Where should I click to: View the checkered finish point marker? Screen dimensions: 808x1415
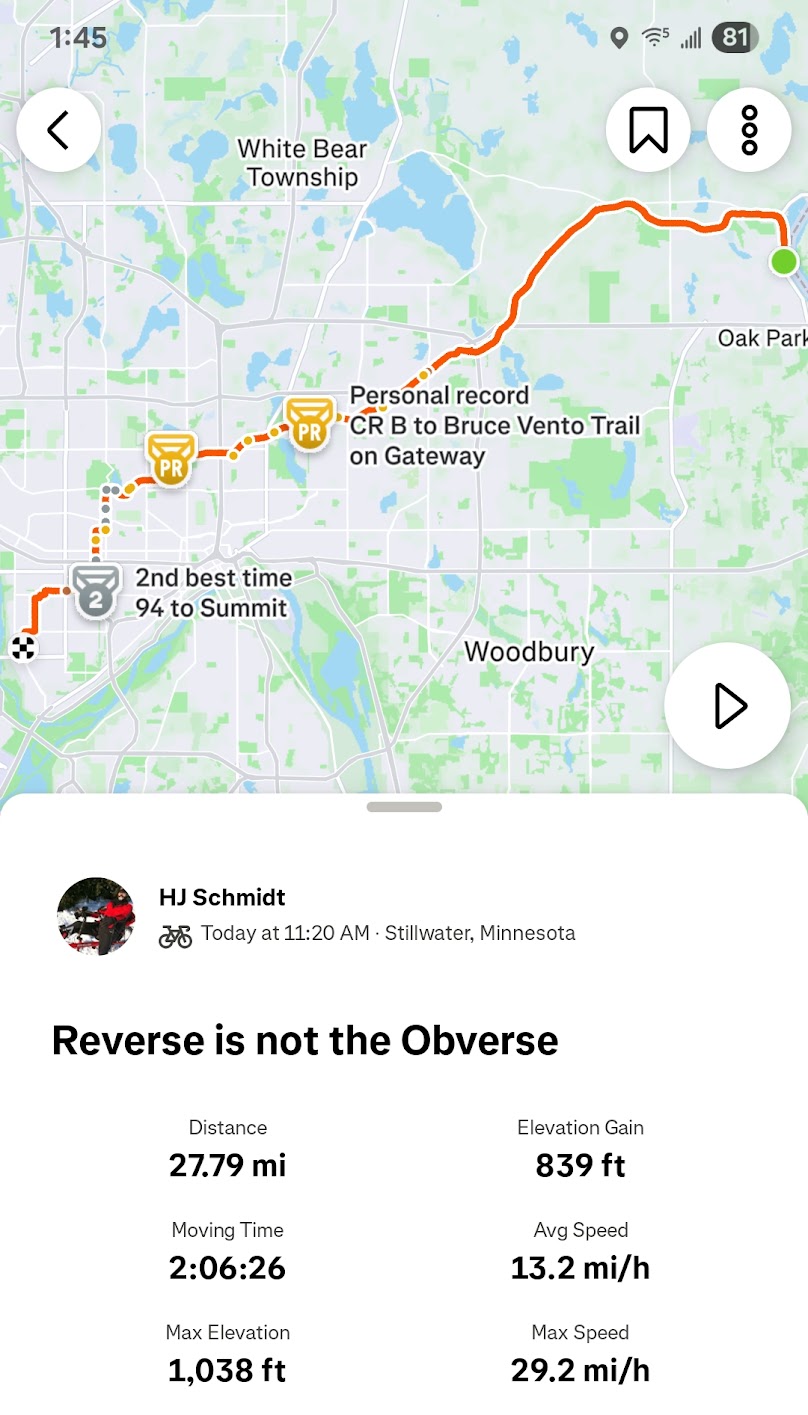click(22, 648)
